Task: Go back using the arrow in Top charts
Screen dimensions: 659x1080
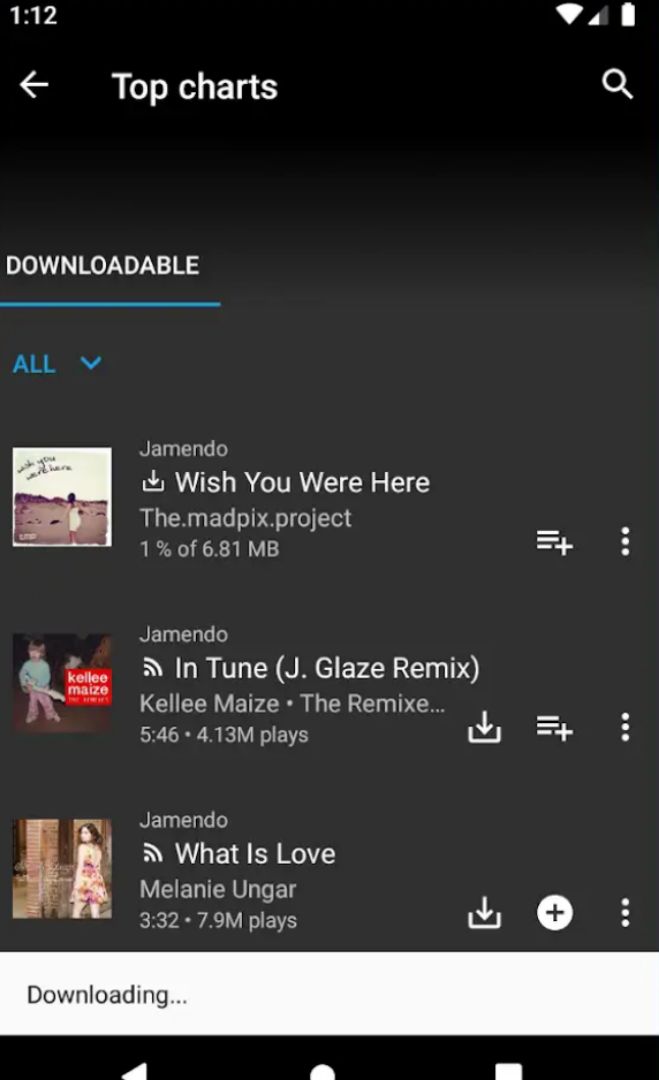Action: 34,86
